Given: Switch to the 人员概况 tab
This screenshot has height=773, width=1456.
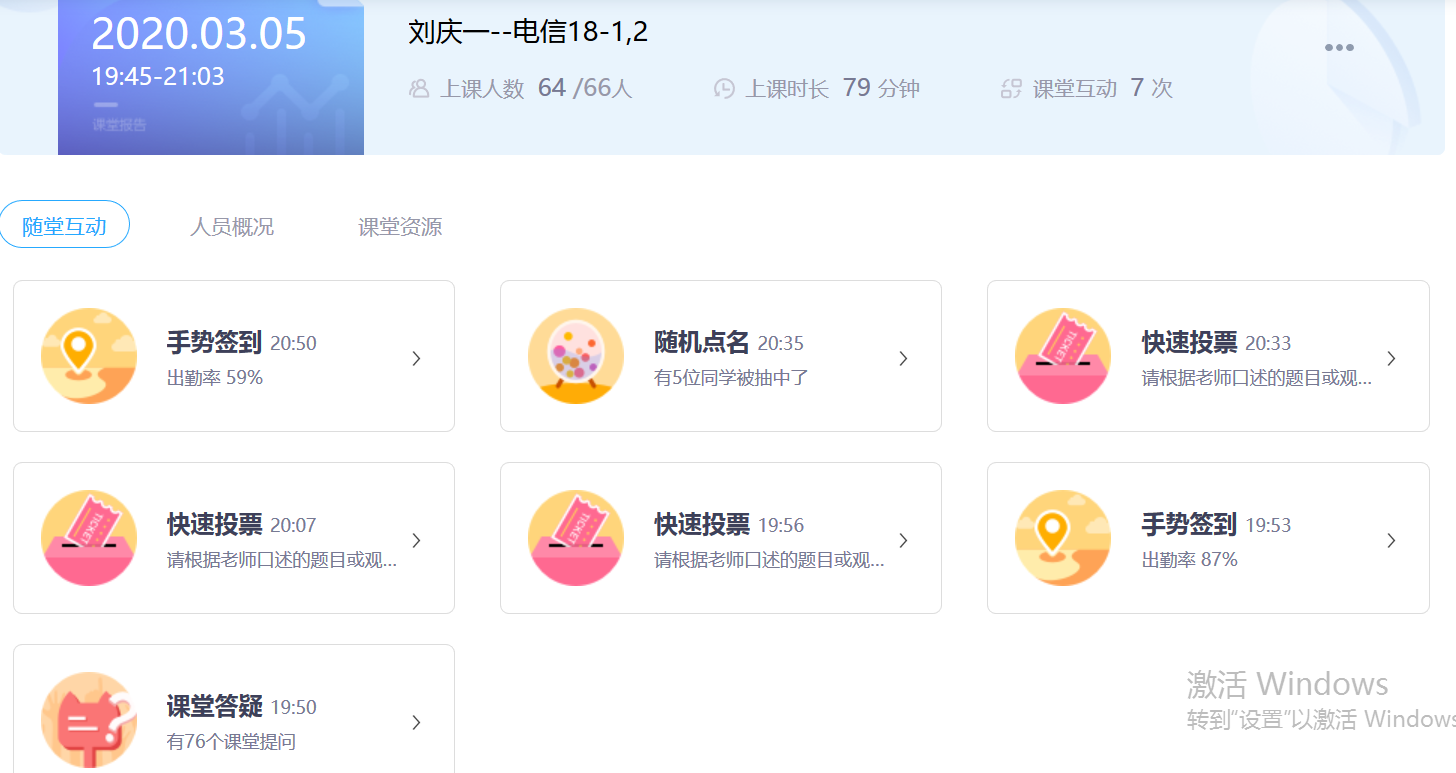Looking at the screenshot, I should tap(232, 227).
